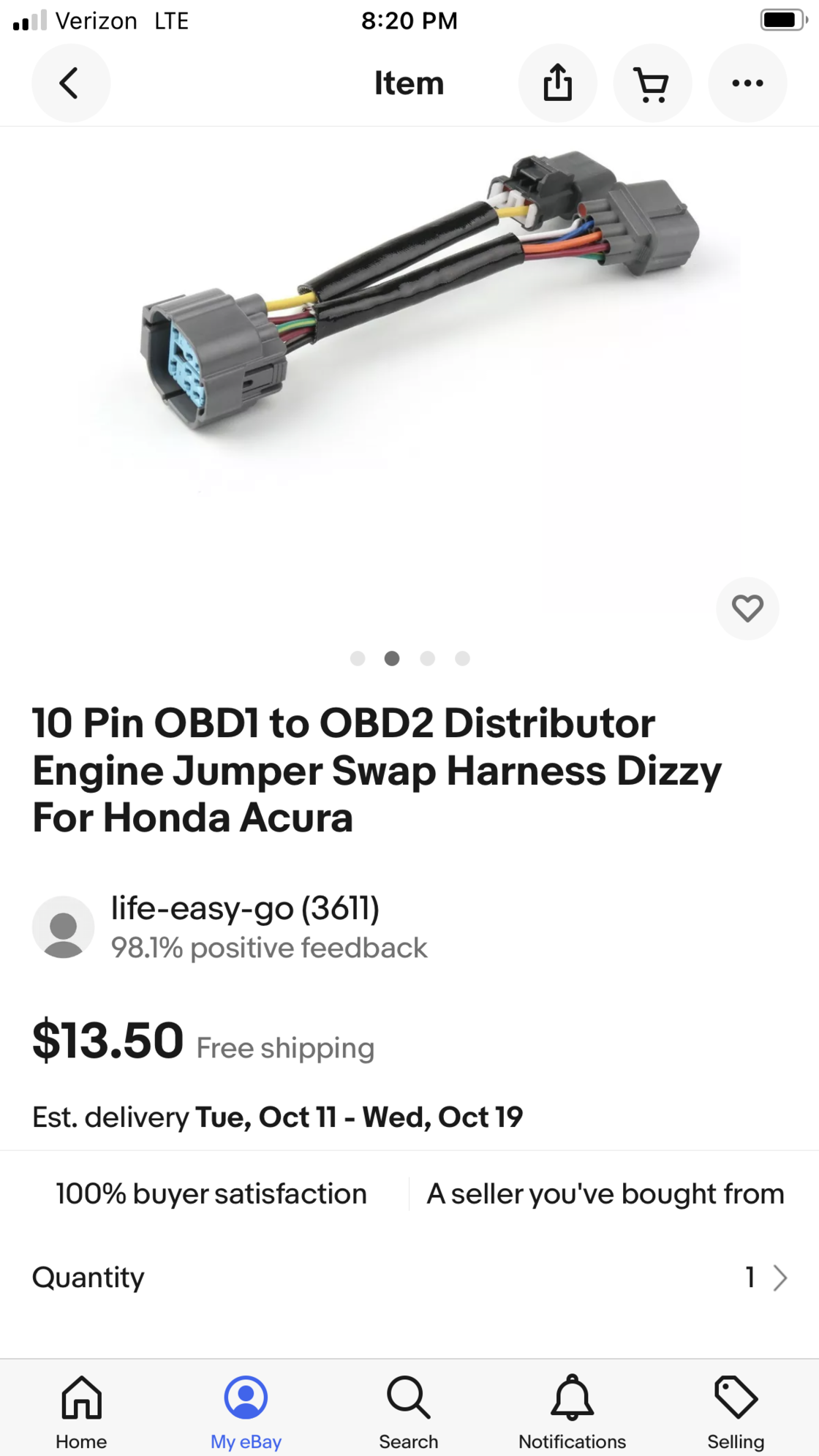Open the Search tab
Image resolution: width=819 pixels, height=1456 pixels.
click(x=408, y=1411)
